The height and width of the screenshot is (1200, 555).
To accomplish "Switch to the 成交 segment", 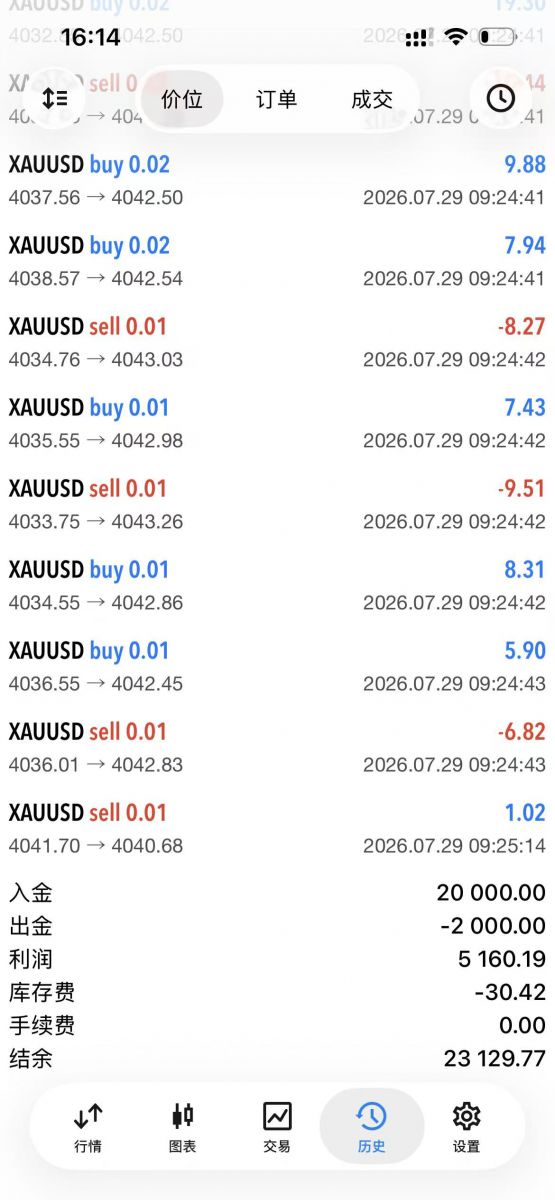I will [x=372, y=99].
